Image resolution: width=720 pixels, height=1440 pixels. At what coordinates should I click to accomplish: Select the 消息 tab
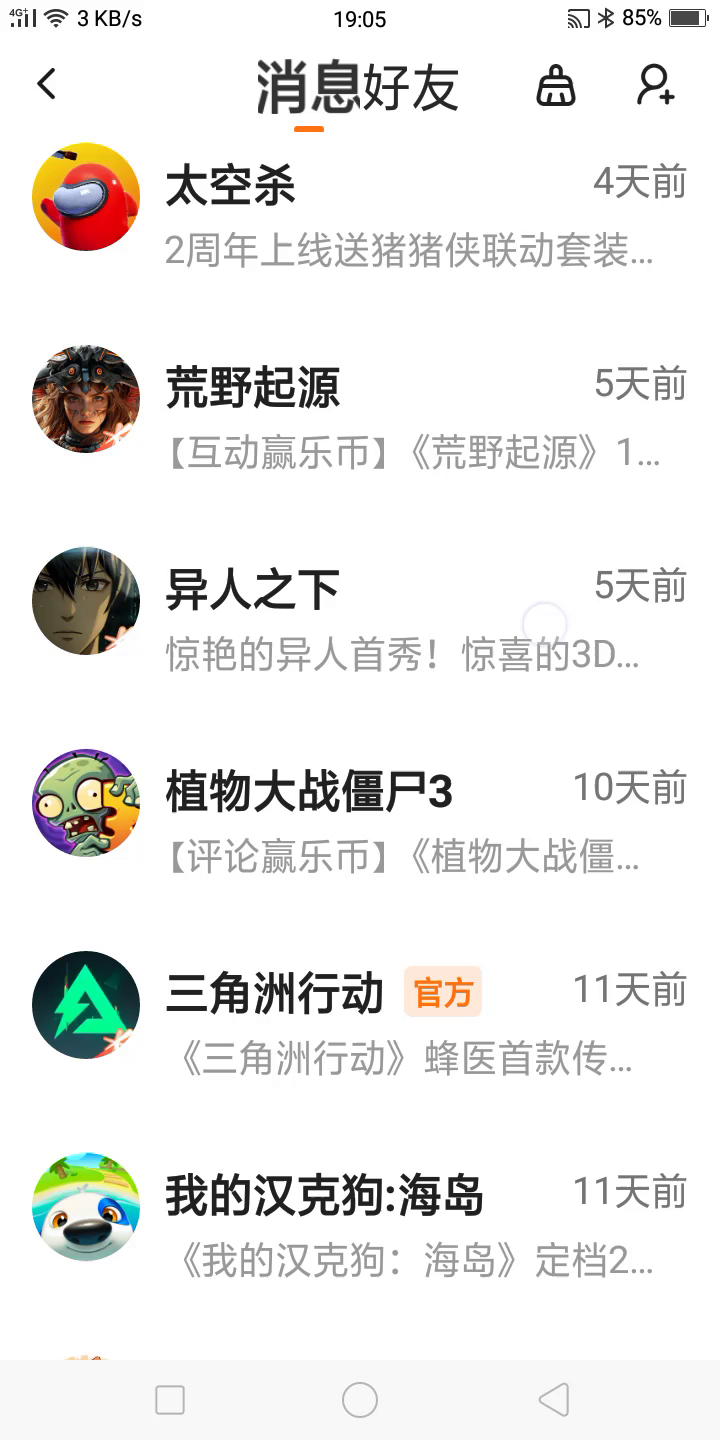click(308, 88)
